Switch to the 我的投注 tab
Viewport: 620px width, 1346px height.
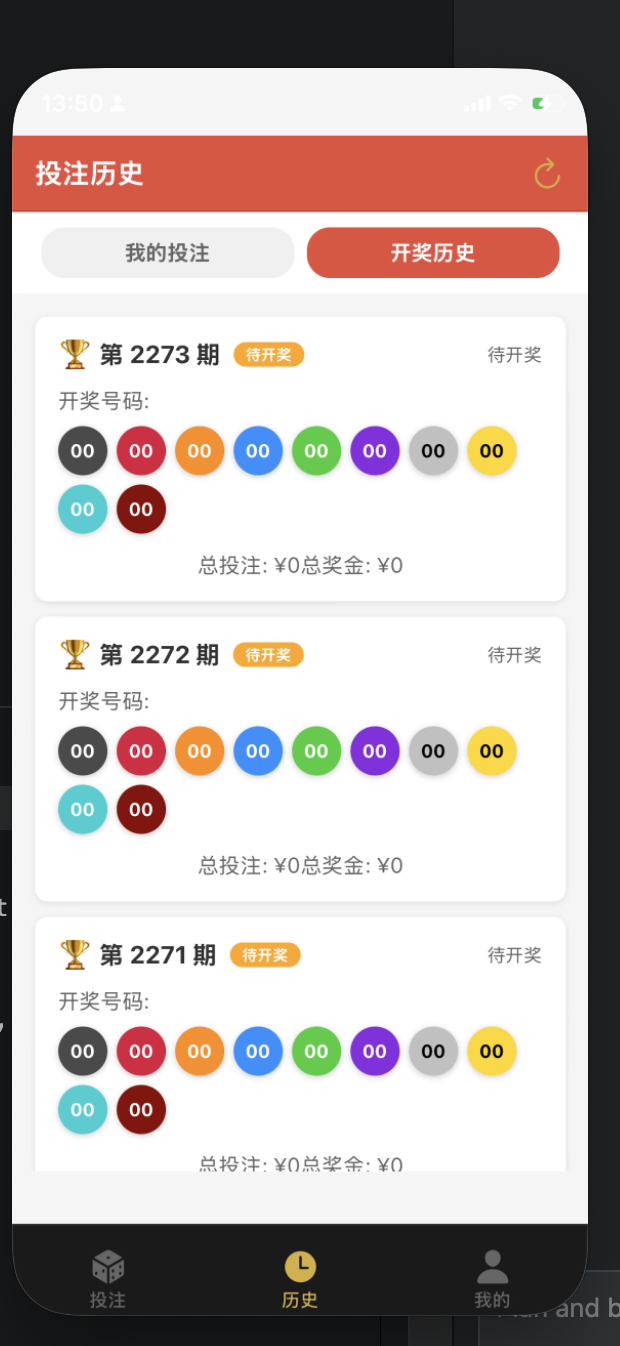pos(167,253)
